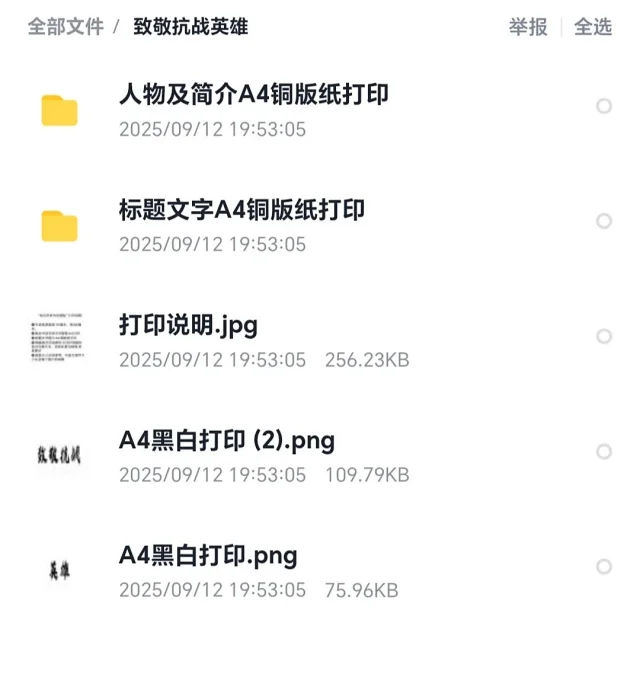This screenshot has width=640, height=674.
Task: Go back to 全部文件 breadcrumb
Action: pos(65,27)
